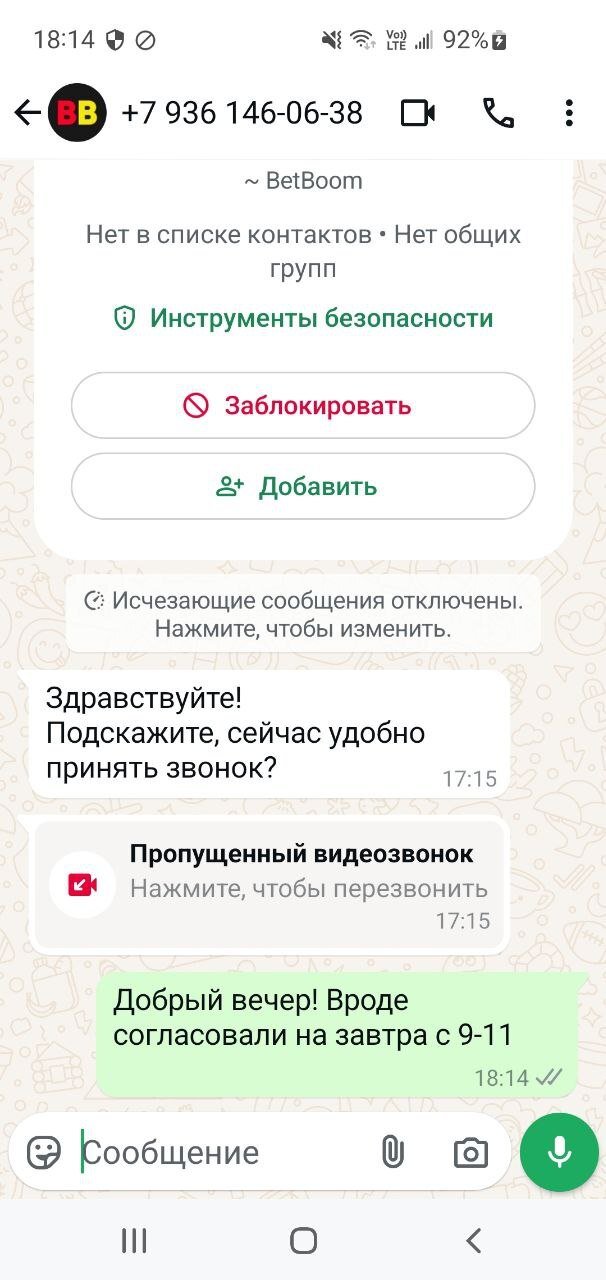Go to the home screen
Image resolution: width=606 pixels, height=1280 pixels.
(x=303, y=1241)
